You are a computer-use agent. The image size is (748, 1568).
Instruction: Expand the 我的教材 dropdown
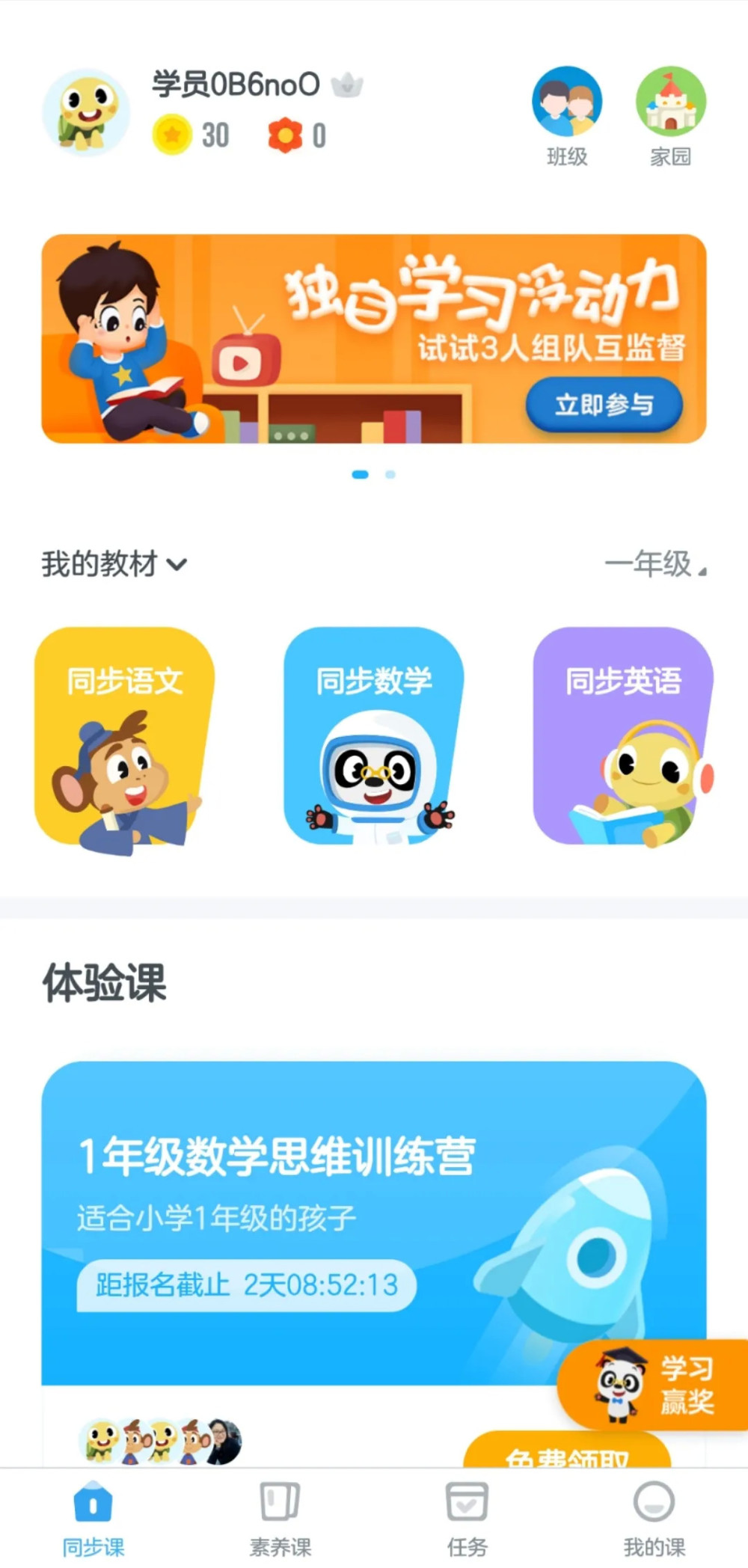[114, 564]
